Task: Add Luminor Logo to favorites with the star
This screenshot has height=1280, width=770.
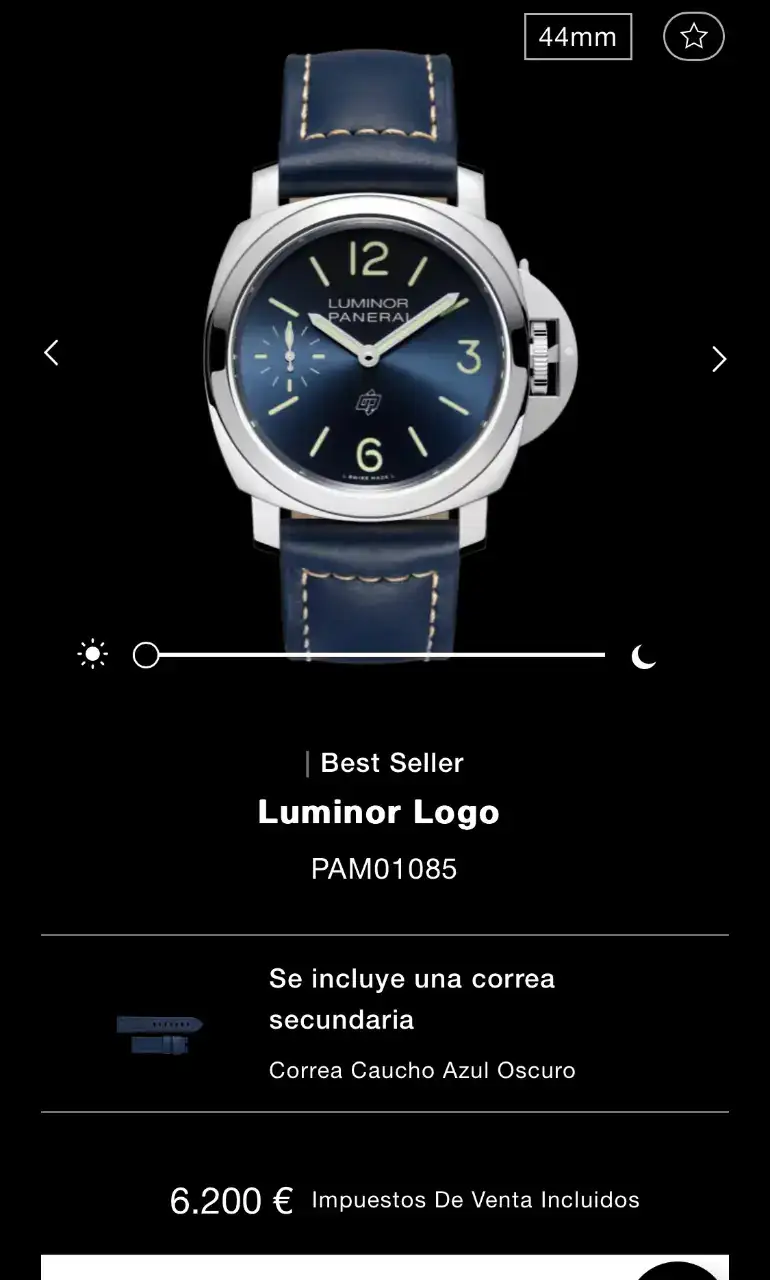Action: (x=693, y=37)
